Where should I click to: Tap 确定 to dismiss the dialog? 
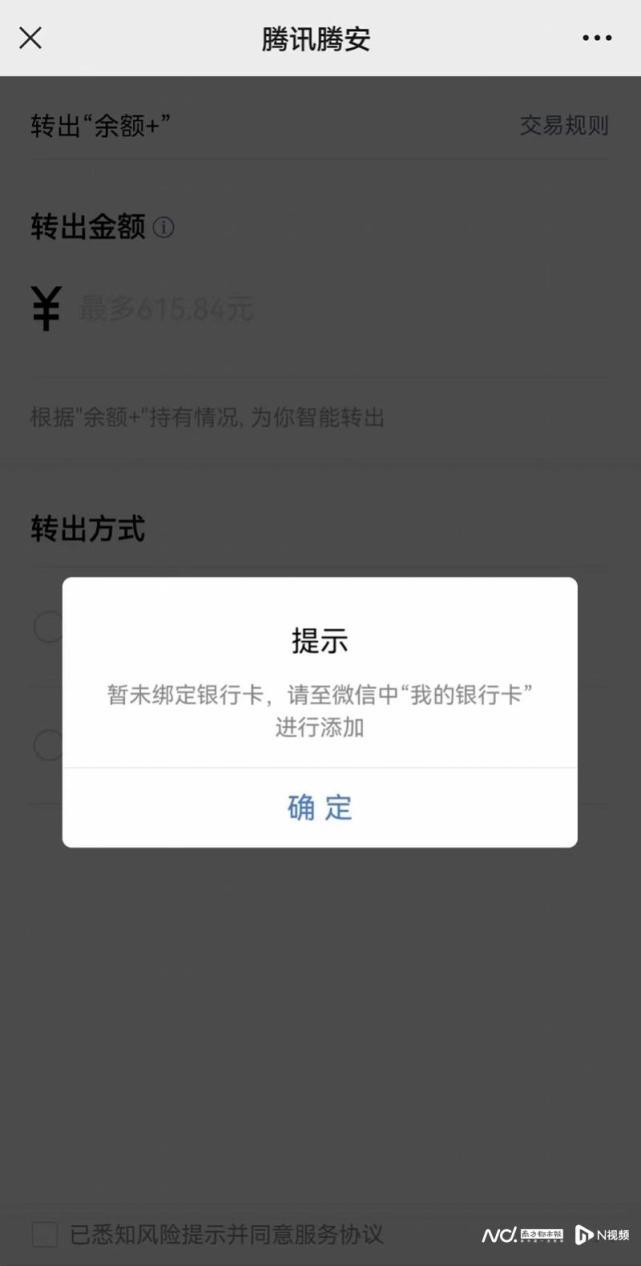pos(320,807)
